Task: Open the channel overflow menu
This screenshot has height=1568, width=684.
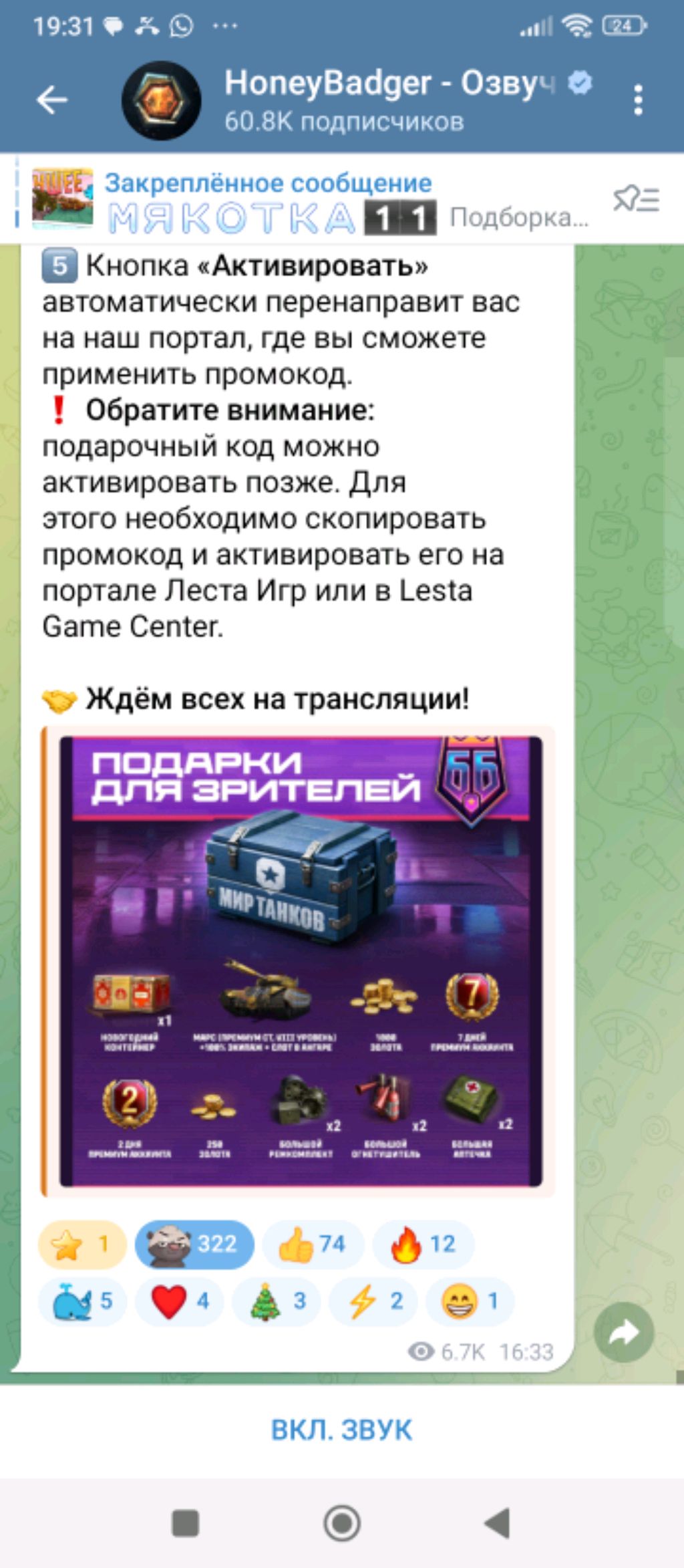Action: point(638,100)
